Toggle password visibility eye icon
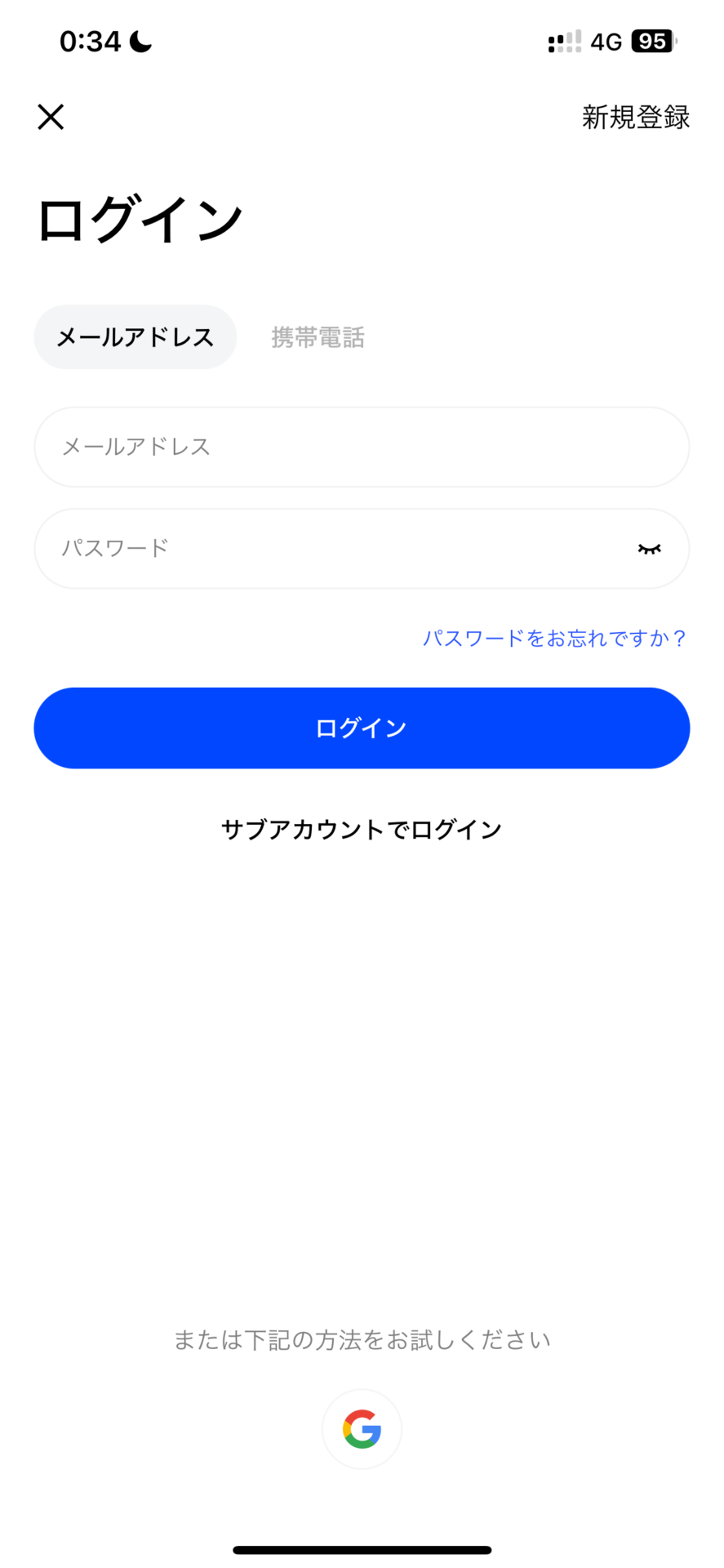 pyautogui.click(x=649, y=549)
